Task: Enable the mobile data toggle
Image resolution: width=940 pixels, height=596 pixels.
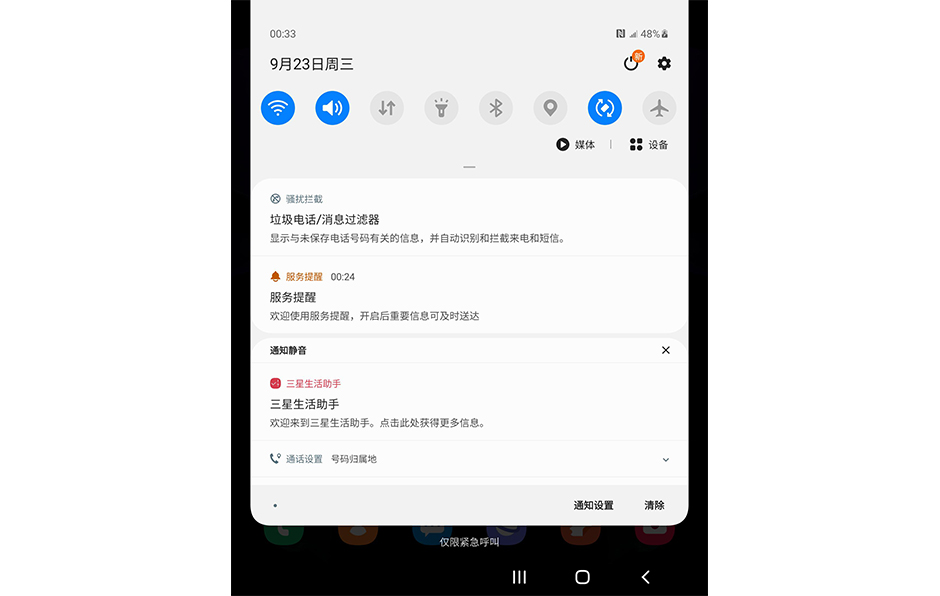Action: coord(387,108)
